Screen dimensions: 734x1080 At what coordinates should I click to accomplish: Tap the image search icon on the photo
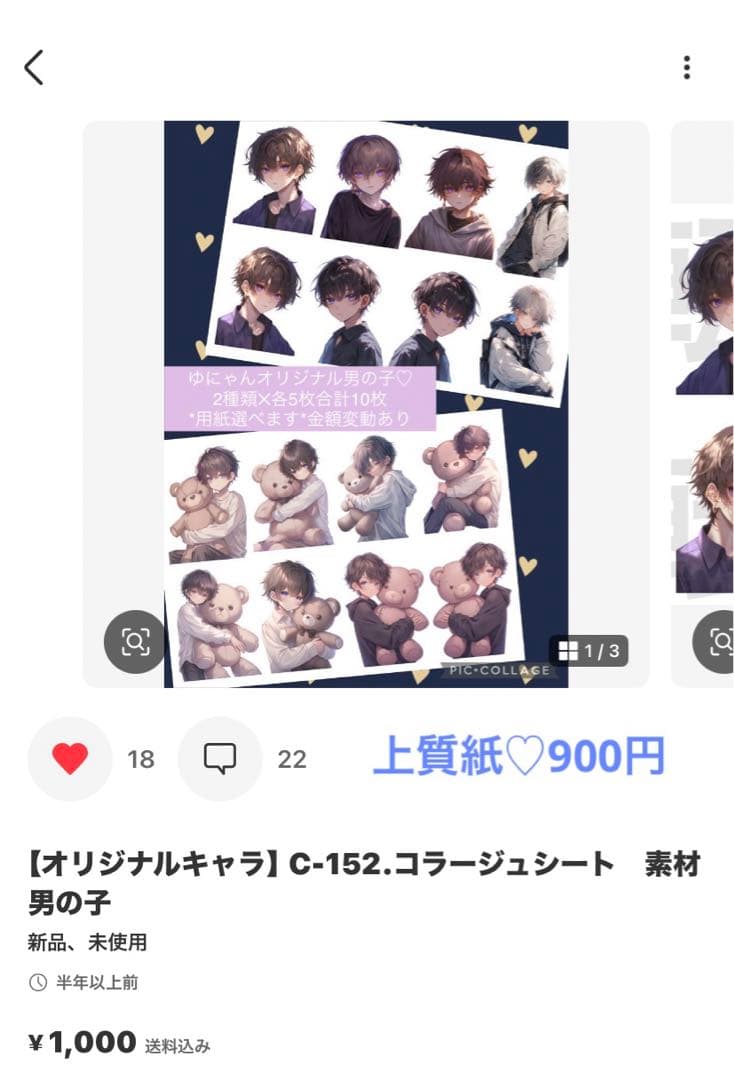[134, 641]
